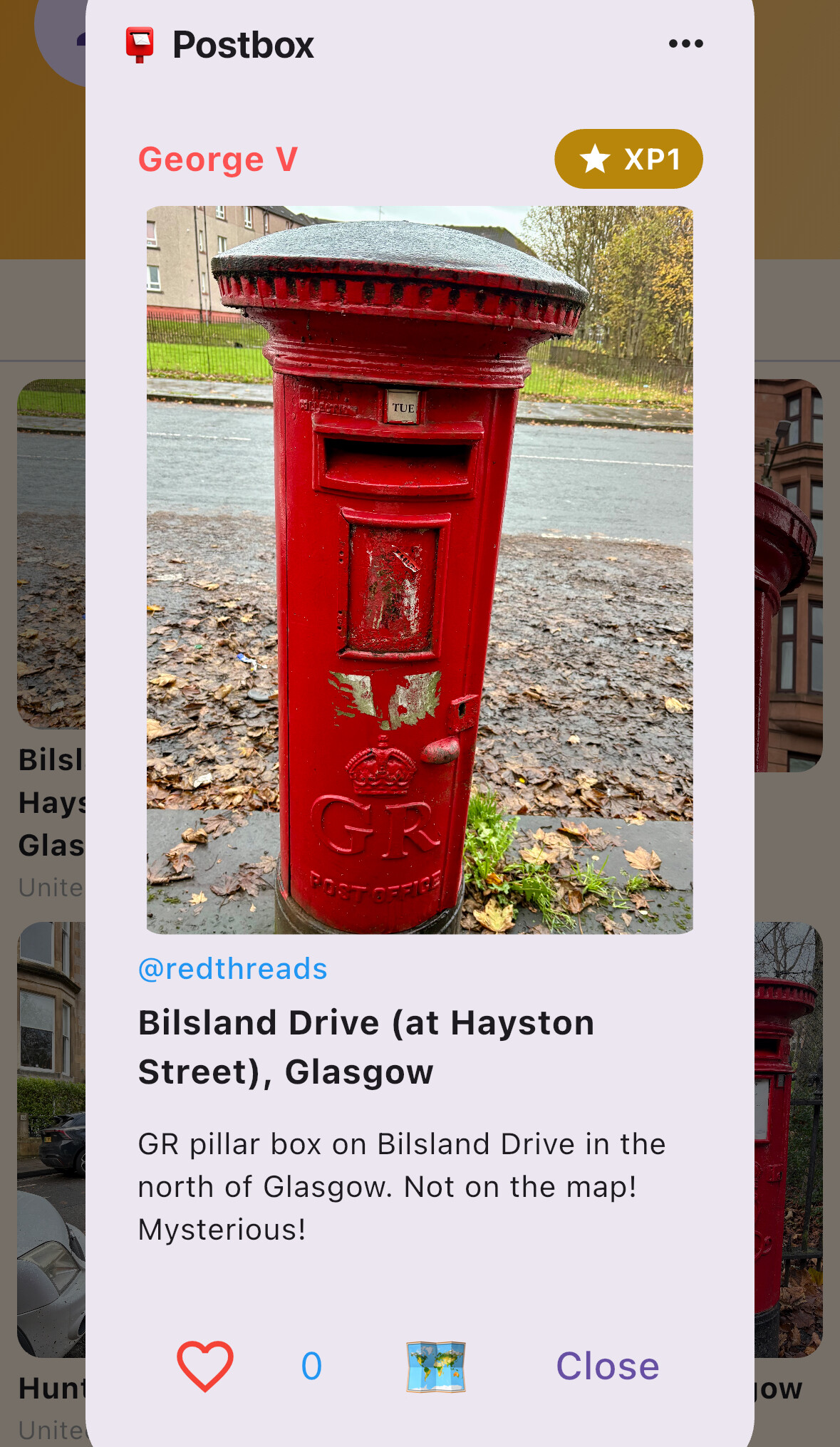Show the postbox on the map

(436, 1366)
